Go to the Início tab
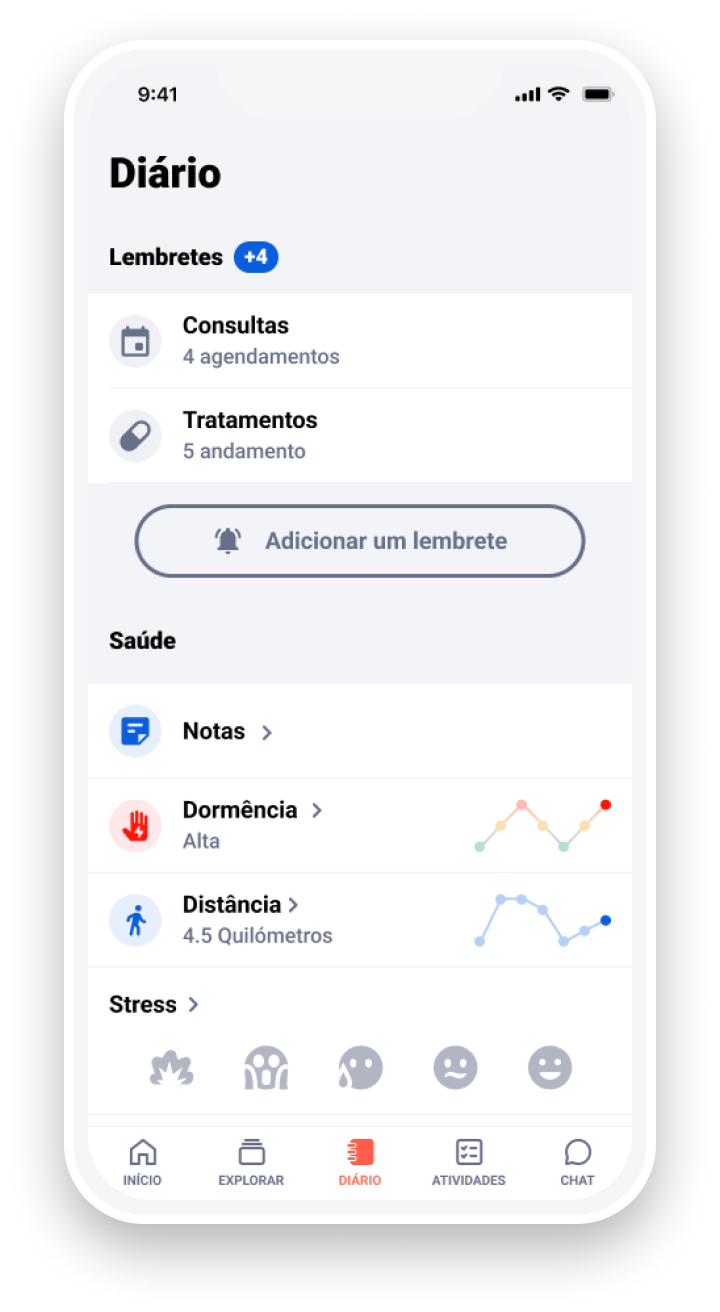 click(x=142, y=1163)
